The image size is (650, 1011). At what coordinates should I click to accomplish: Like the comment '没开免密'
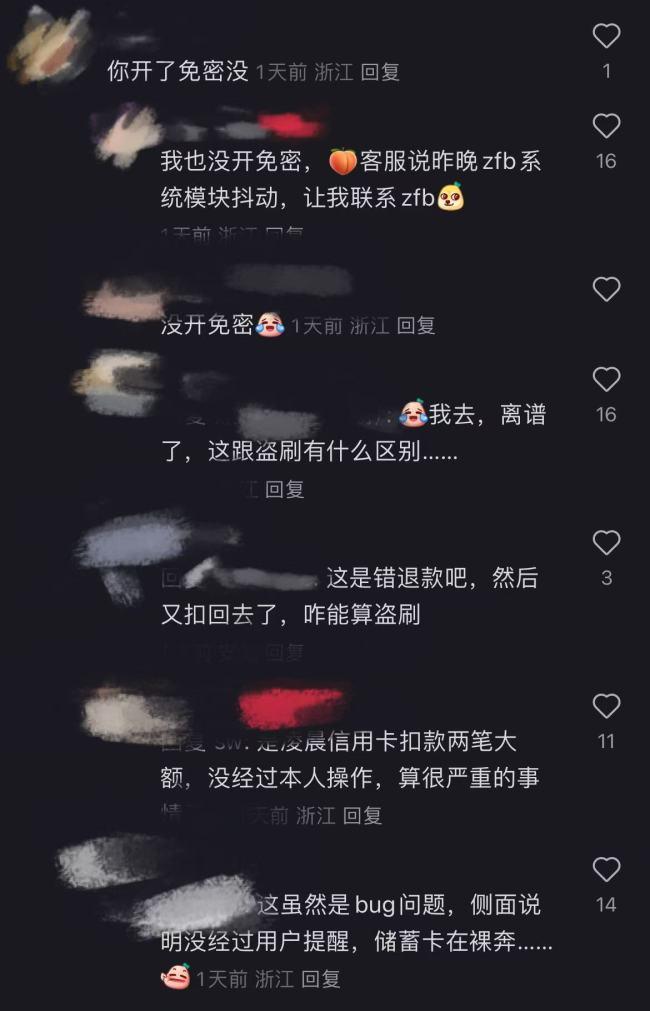click(606, 290)
